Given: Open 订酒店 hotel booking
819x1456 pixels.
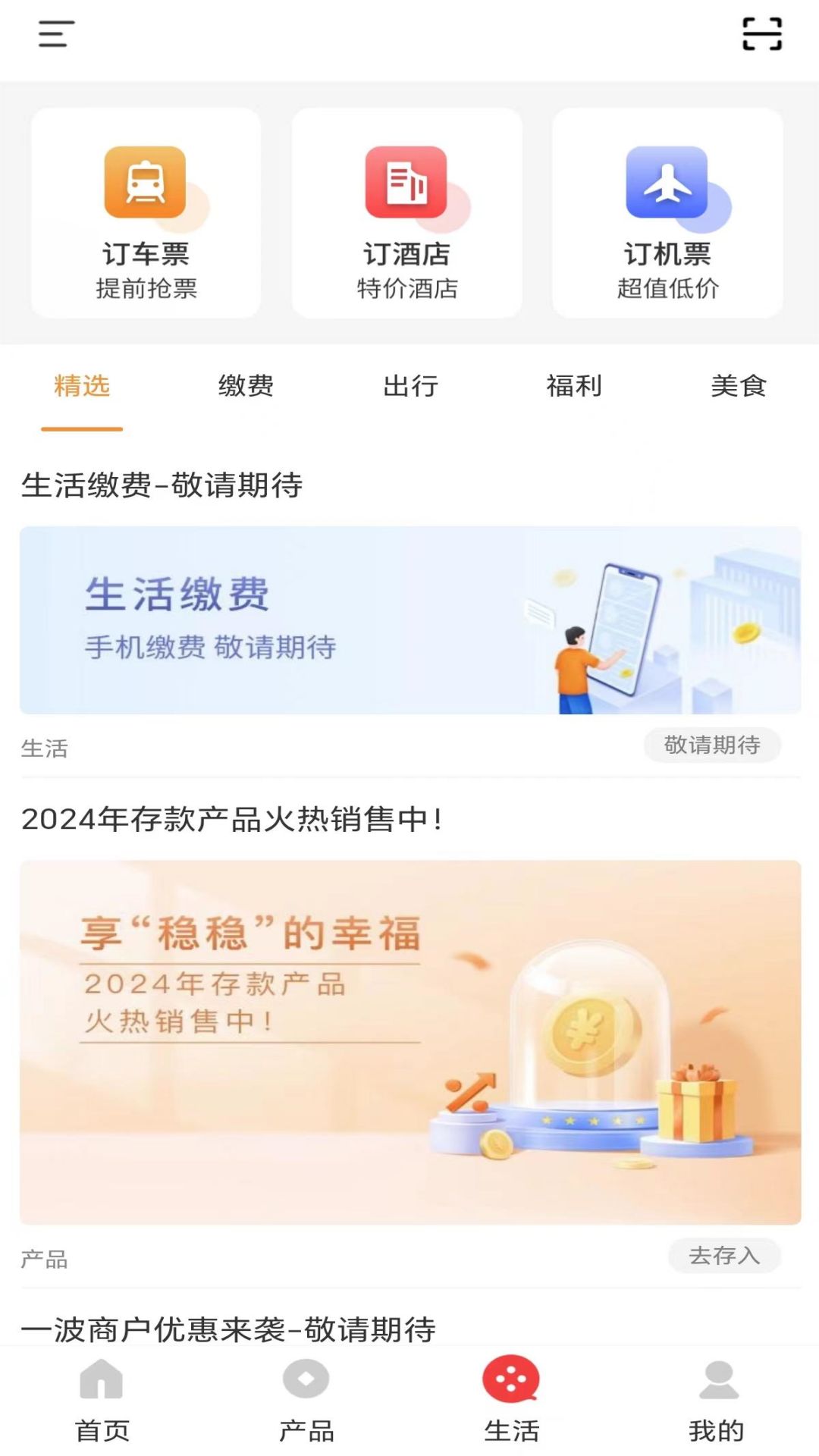Looking at the screenshot, I should pos(407,213).
